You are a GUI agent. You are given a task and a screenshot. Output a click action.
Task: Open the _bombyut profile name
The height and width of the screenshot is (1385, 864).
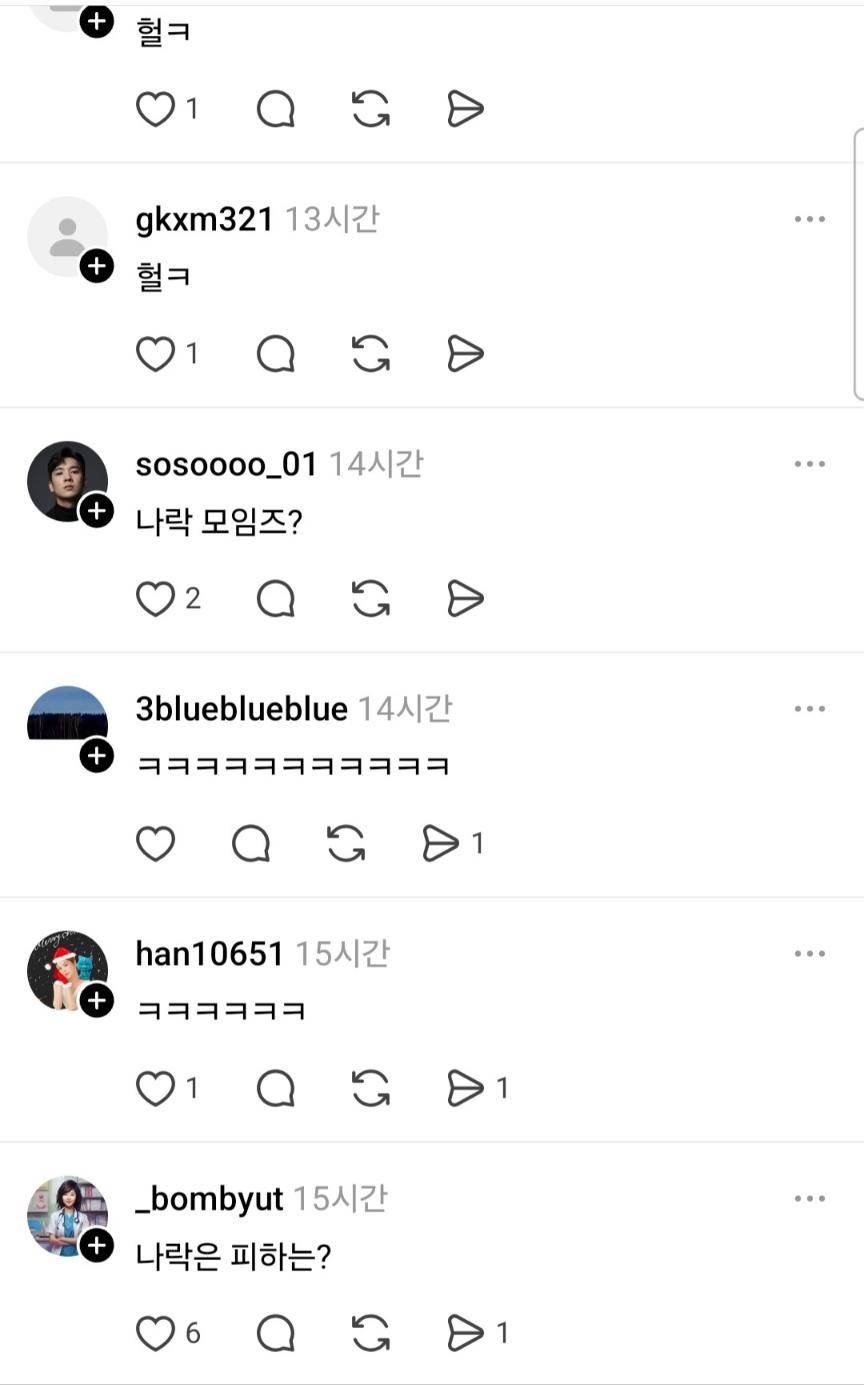point(209,1199)
